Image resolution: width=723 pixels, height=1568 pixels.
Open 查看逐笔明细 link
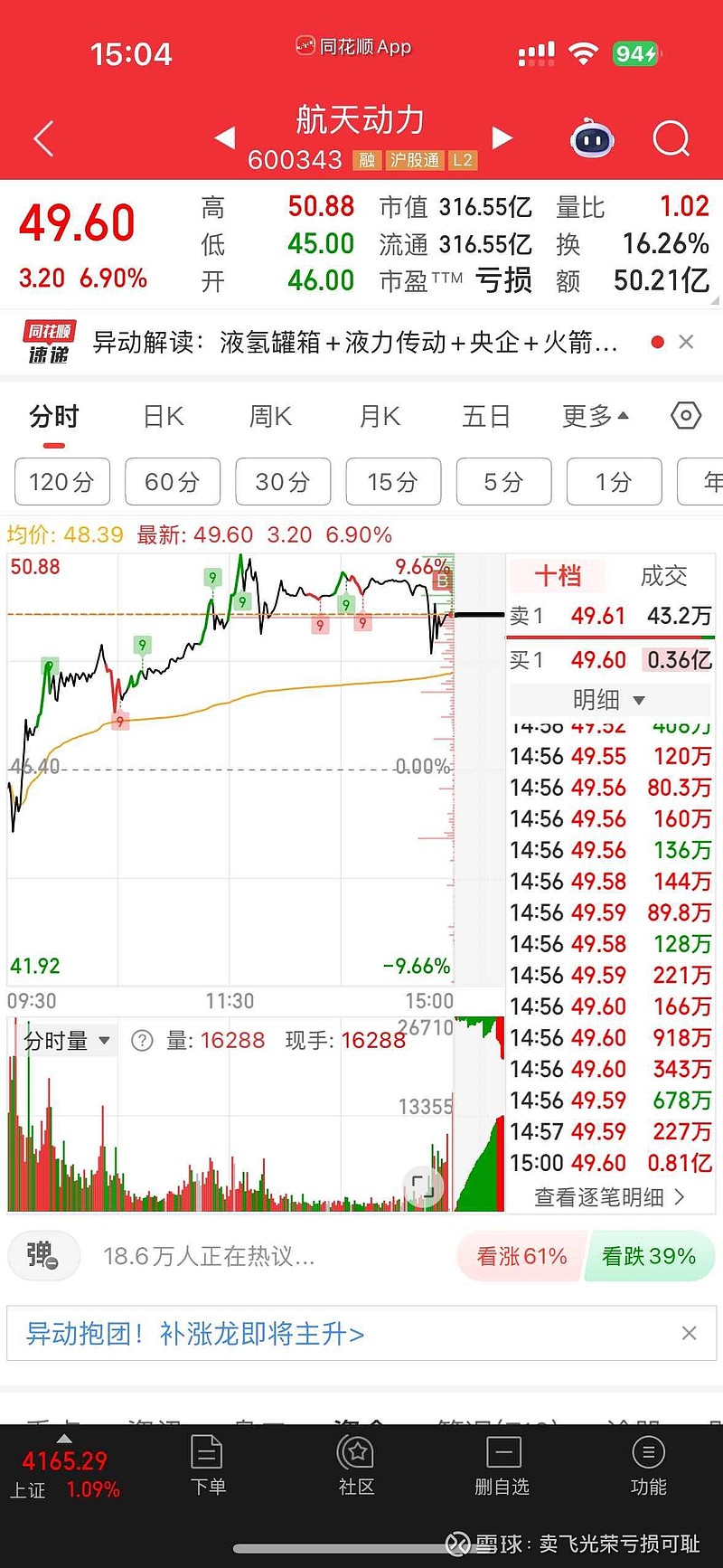coord(610,1197)
